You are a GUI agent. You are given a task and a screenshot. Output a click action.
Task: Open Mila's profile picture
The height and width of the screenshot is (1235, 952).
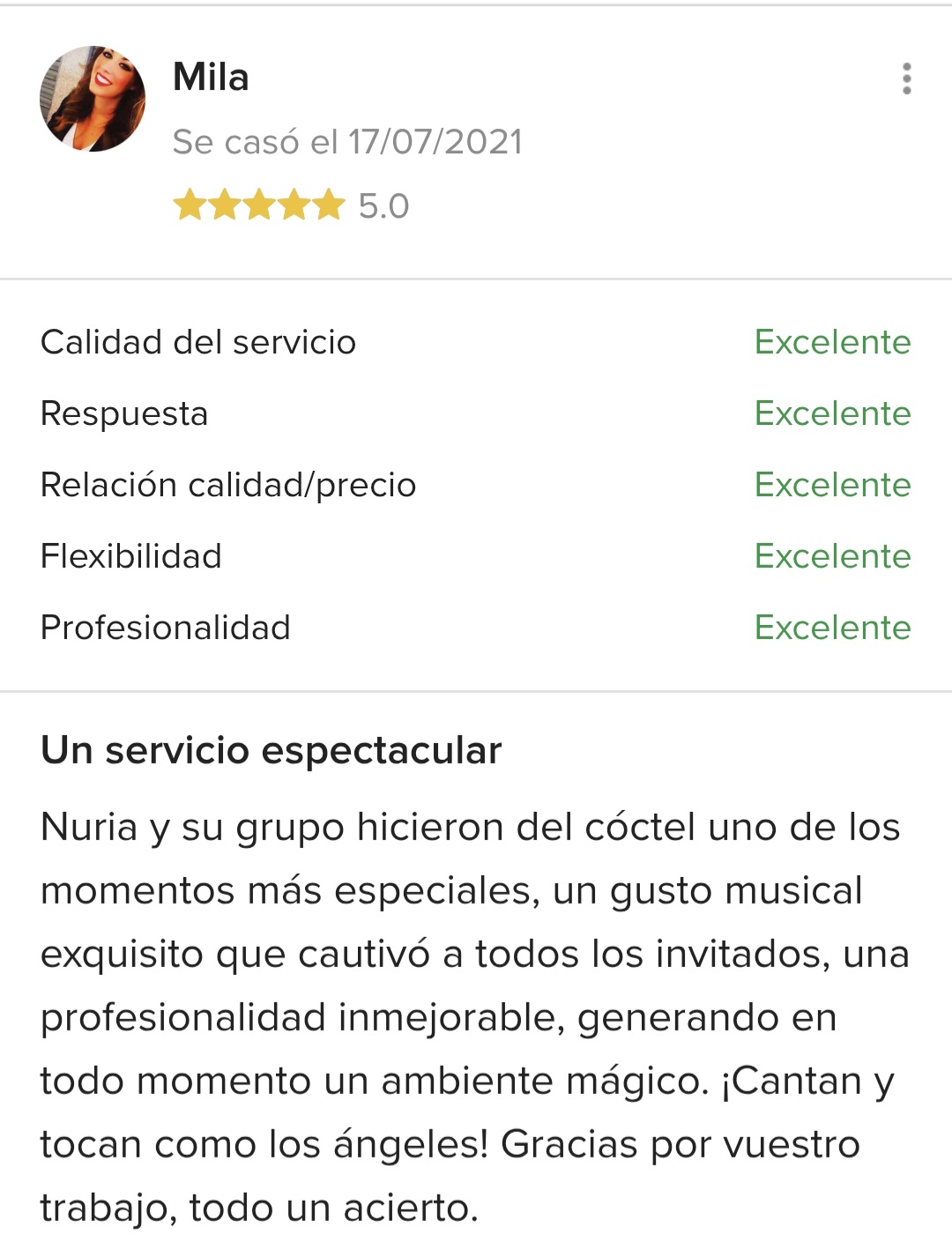tap(93, 99)
